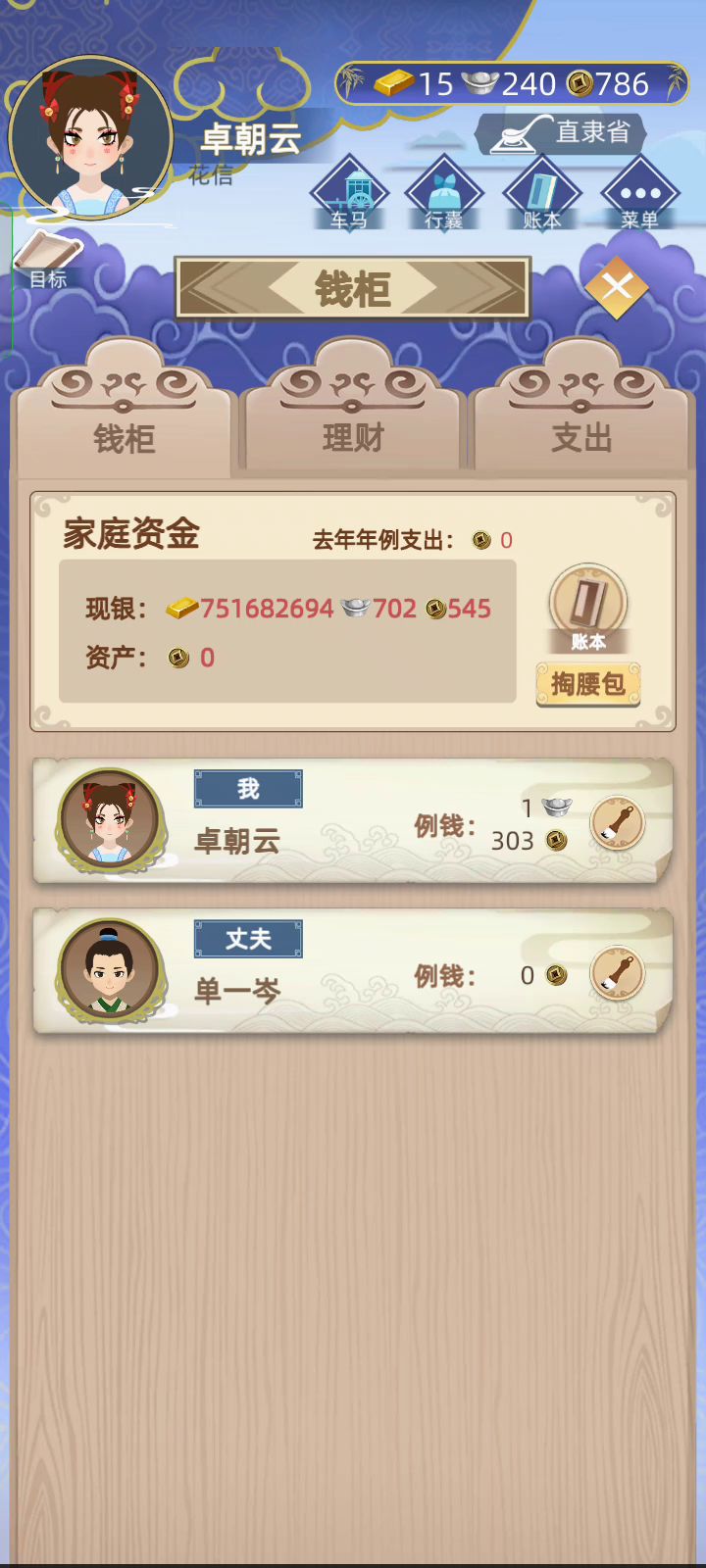Open 卓朝云's profile avatar at the top
This screenshot has height=1568, width=706.
[x=90, y=139]
